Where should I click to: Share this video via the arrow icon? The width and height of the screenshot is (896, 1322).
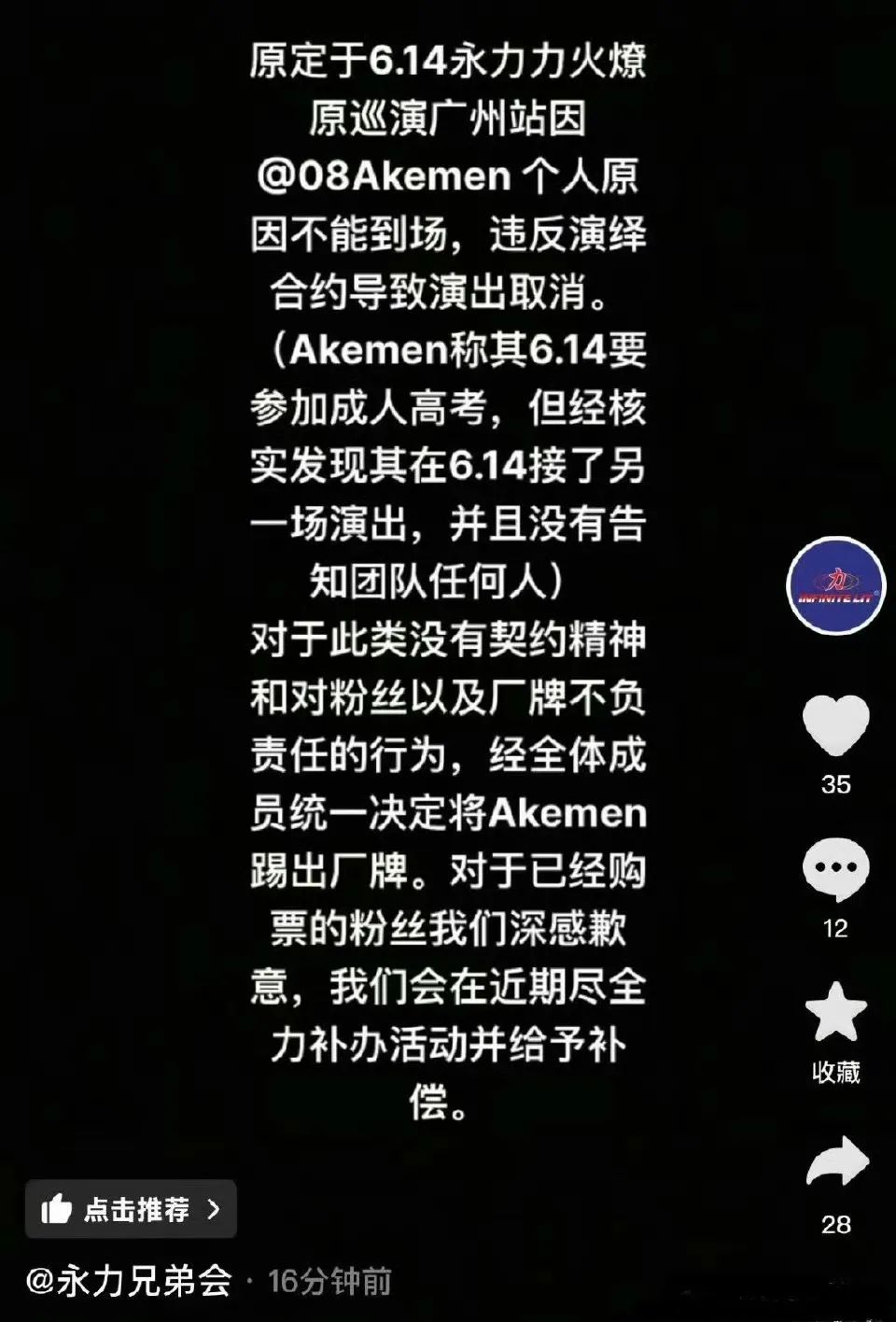(x=835, y=1162)
